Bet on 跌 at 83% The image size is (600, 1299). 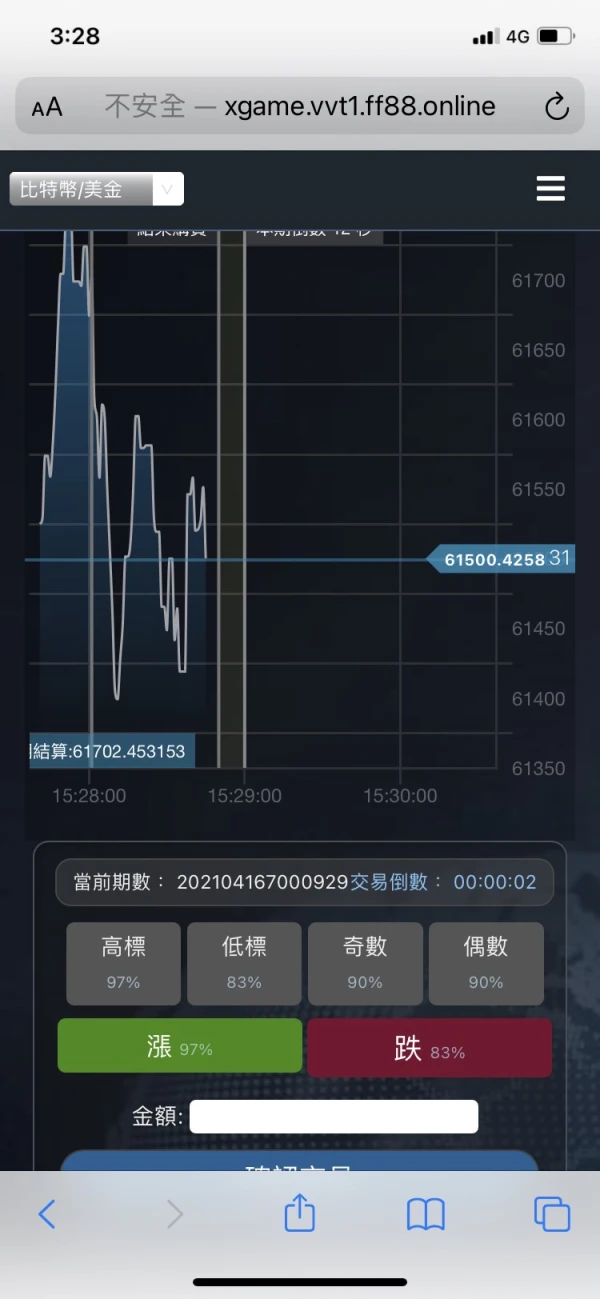429,1048
